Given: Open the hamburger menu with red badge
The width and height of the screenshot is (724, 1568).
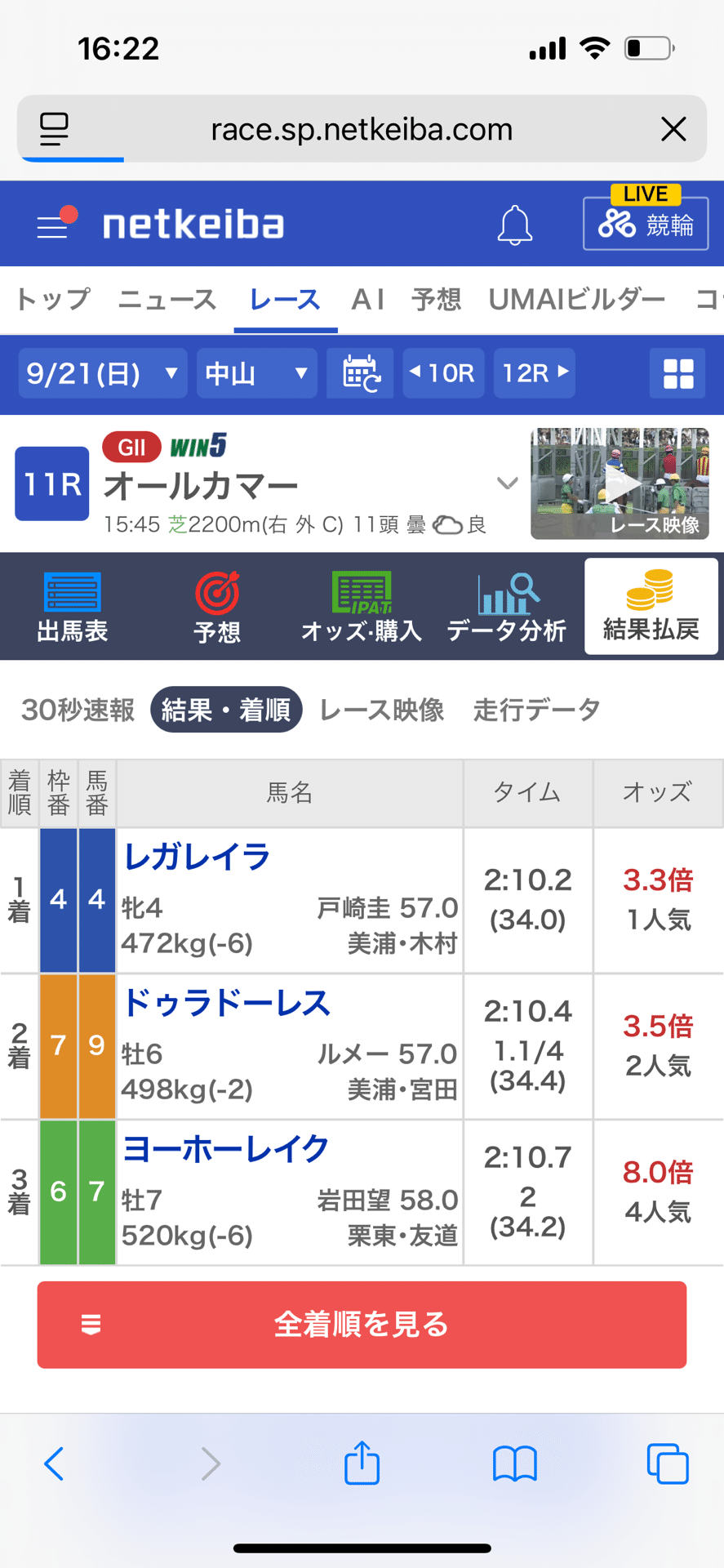Looking at the screenshot, I should [52, 226].
